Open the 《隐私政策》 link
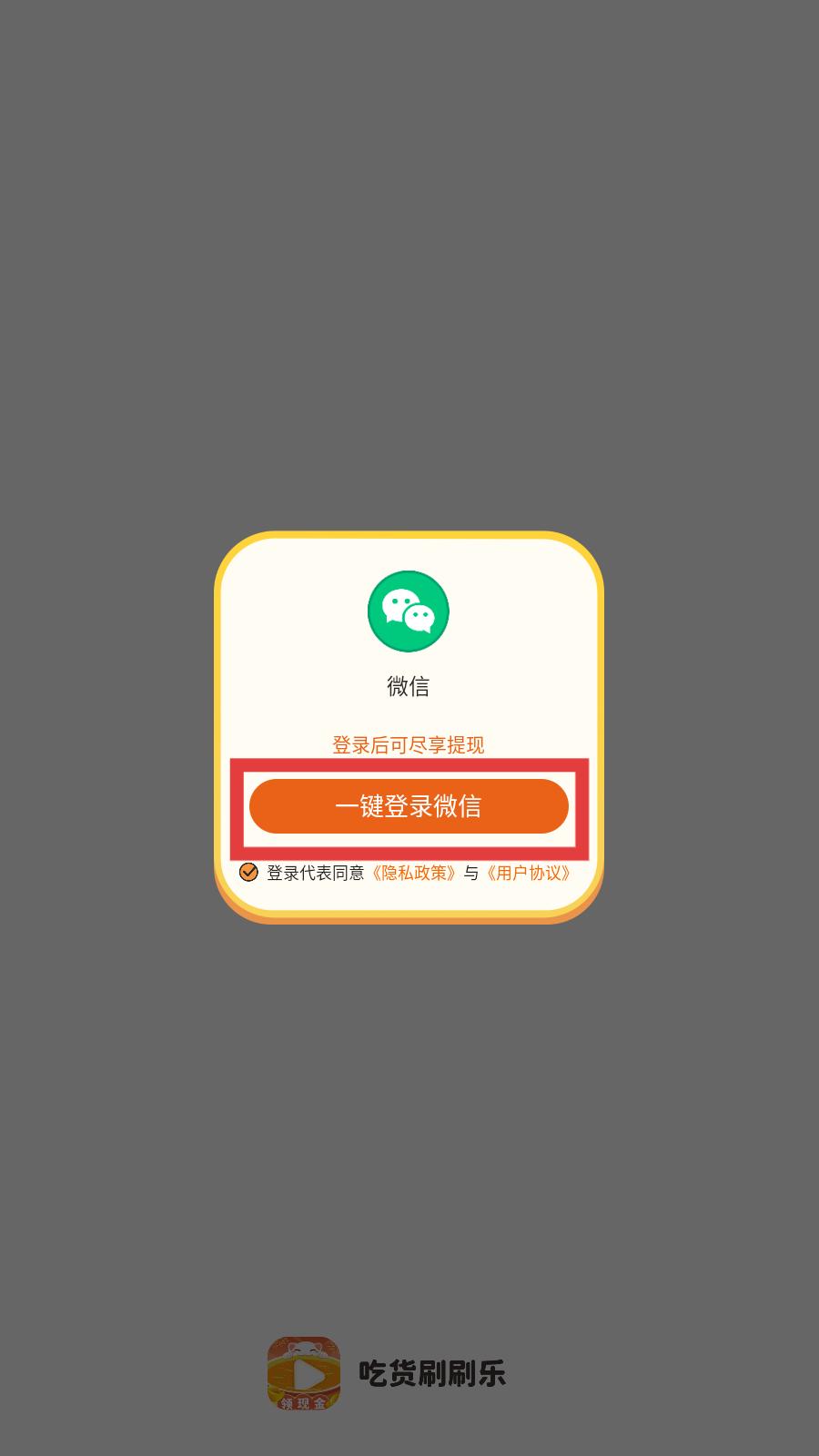 (x=413, y=873)
